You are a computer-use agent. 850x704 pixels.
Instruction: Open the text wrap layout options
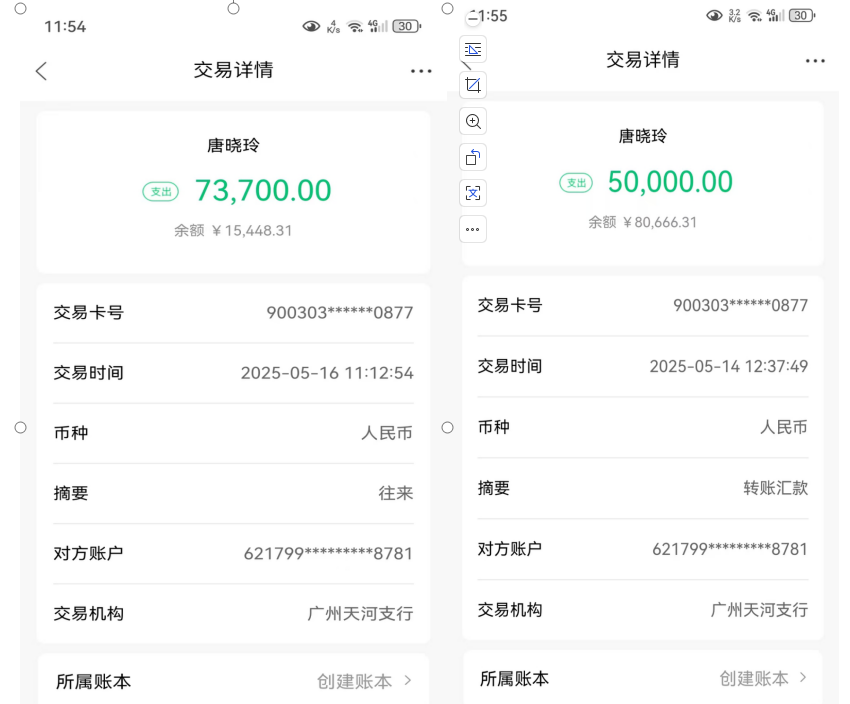(473, 49)
